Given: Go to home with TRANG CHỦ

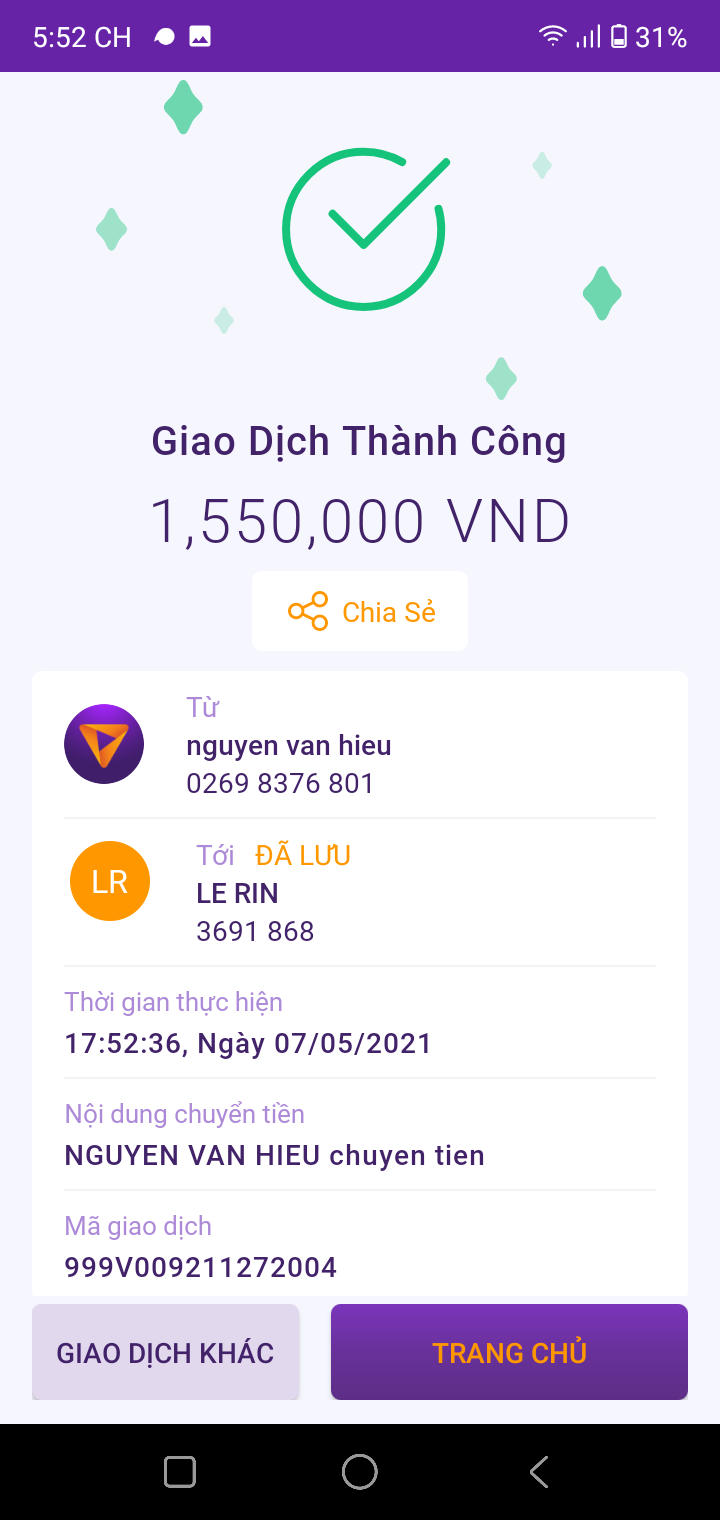Looking at the screenshot, I should (x=509, y=1352).
